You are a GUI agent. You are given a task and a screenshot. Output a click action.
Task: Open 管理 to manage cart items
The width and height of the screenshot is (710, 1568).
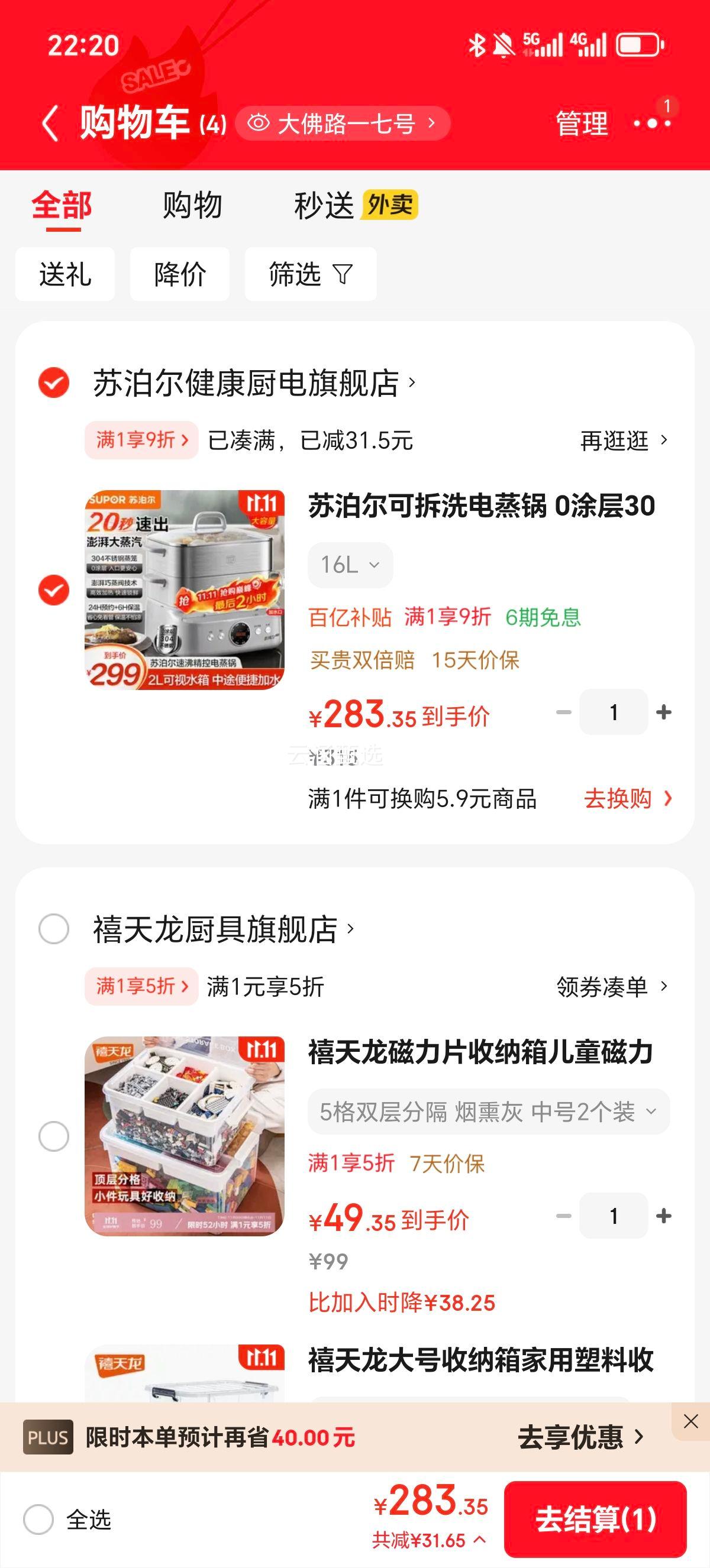(x=582, y=124)
